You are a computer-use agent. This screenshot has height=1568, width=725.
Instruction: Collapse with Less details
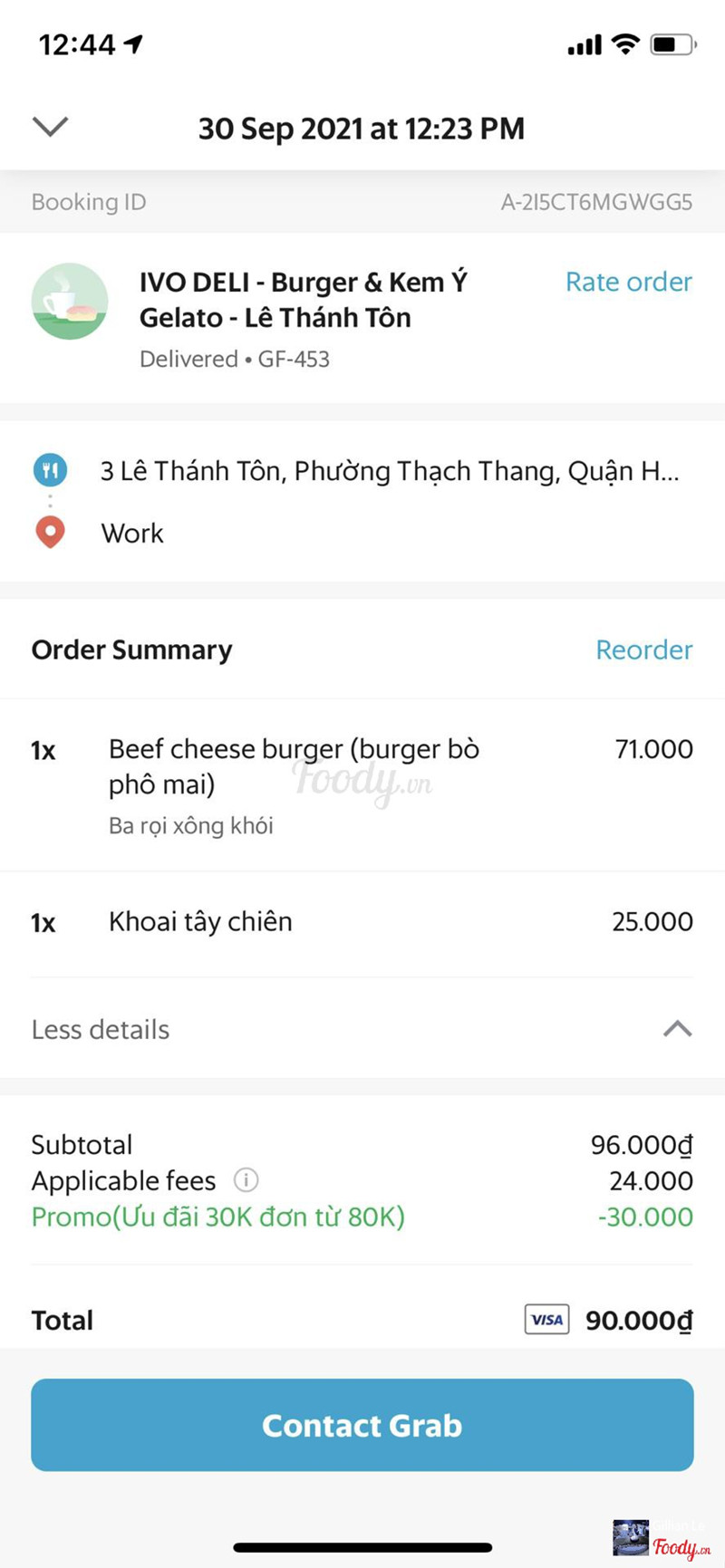point(101,1029)
